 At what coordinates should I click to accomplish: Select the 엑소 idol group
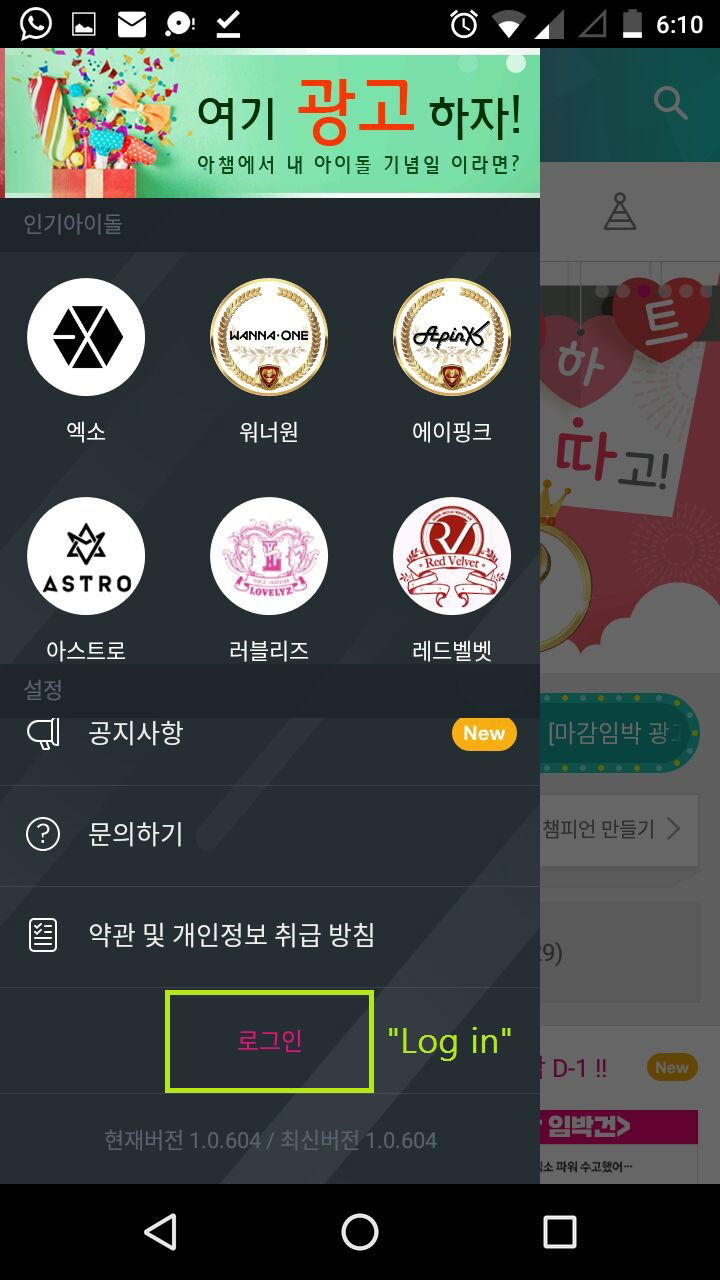tap(86, 338)
